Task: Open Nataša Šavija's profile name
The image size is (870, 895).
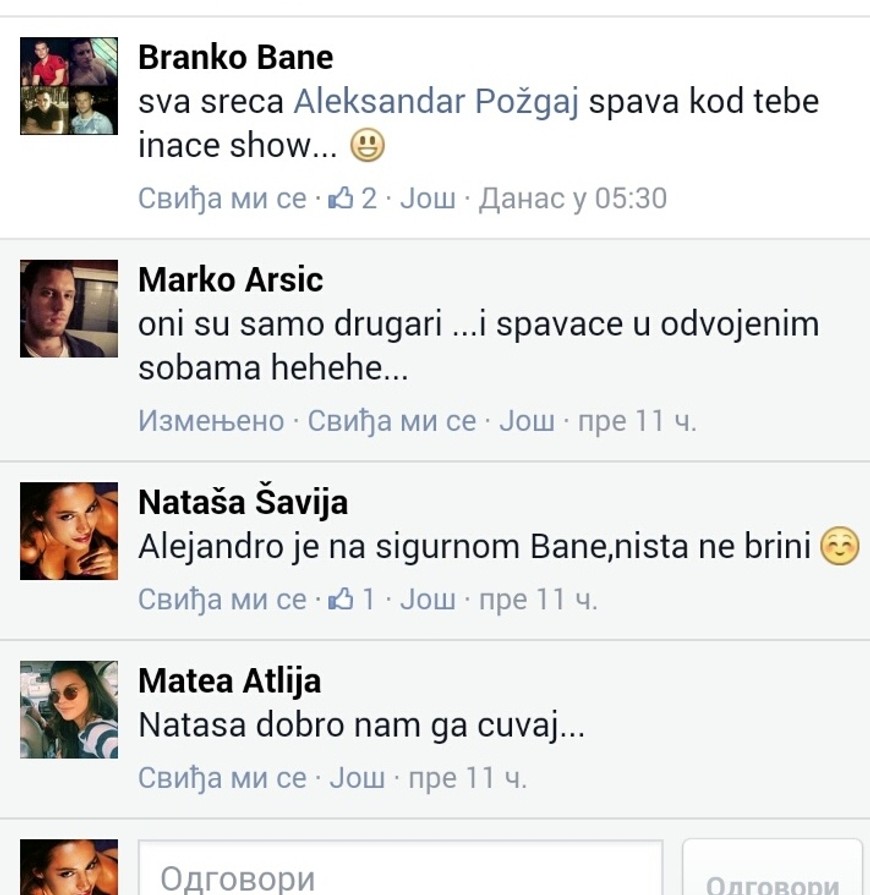Action: pos(243,501)
